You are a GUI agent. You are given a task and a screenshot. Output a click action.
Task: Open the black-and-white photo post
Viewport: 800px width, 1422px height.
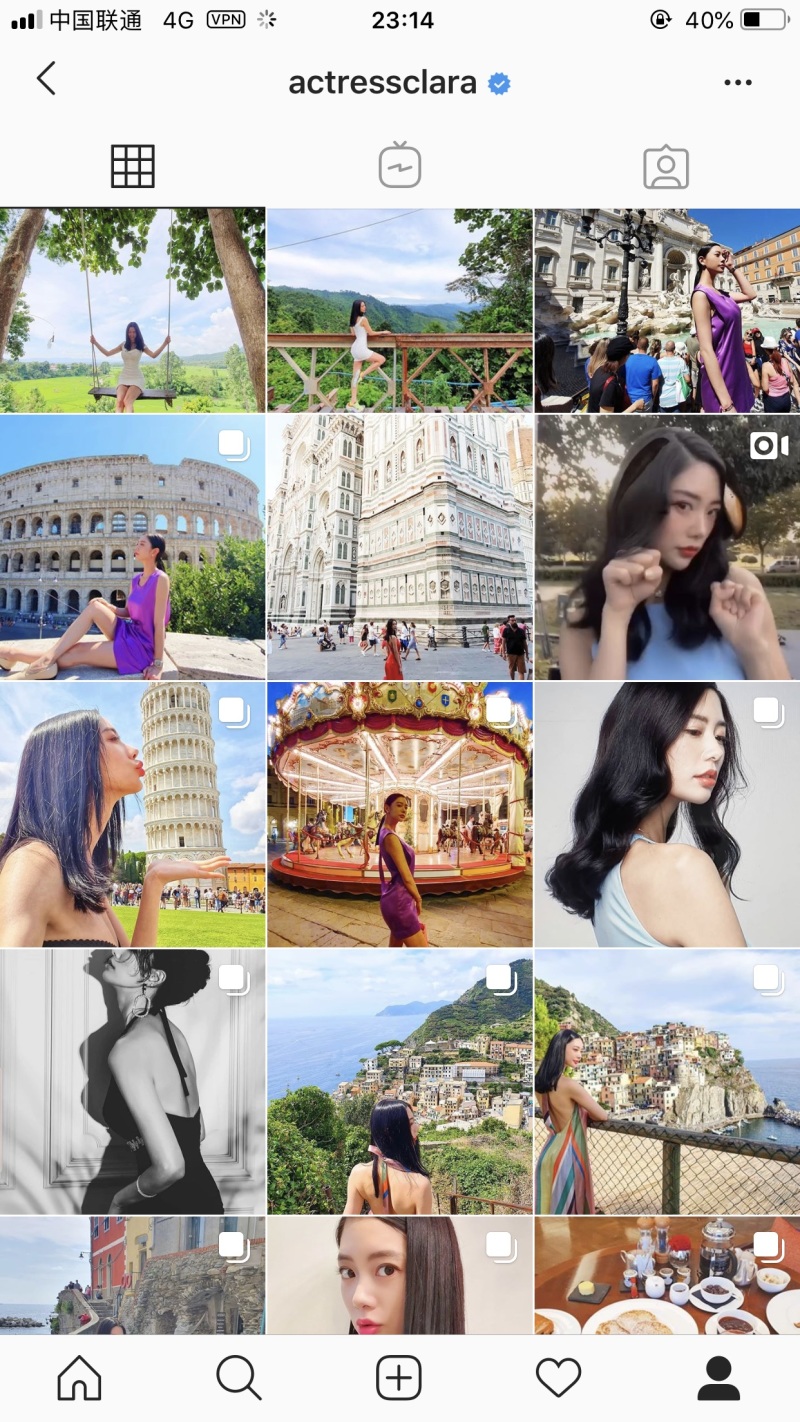[132, 1082]
